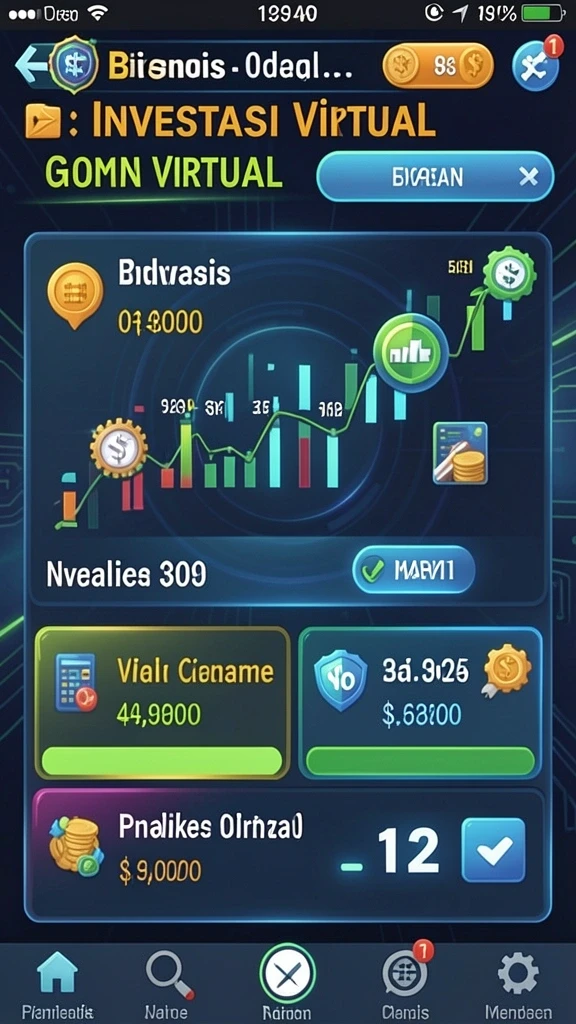The height and width of the screenshot is (1024, 576).
Task: Open the shield card showing 3d.9i25
Action: click(420, 703)
